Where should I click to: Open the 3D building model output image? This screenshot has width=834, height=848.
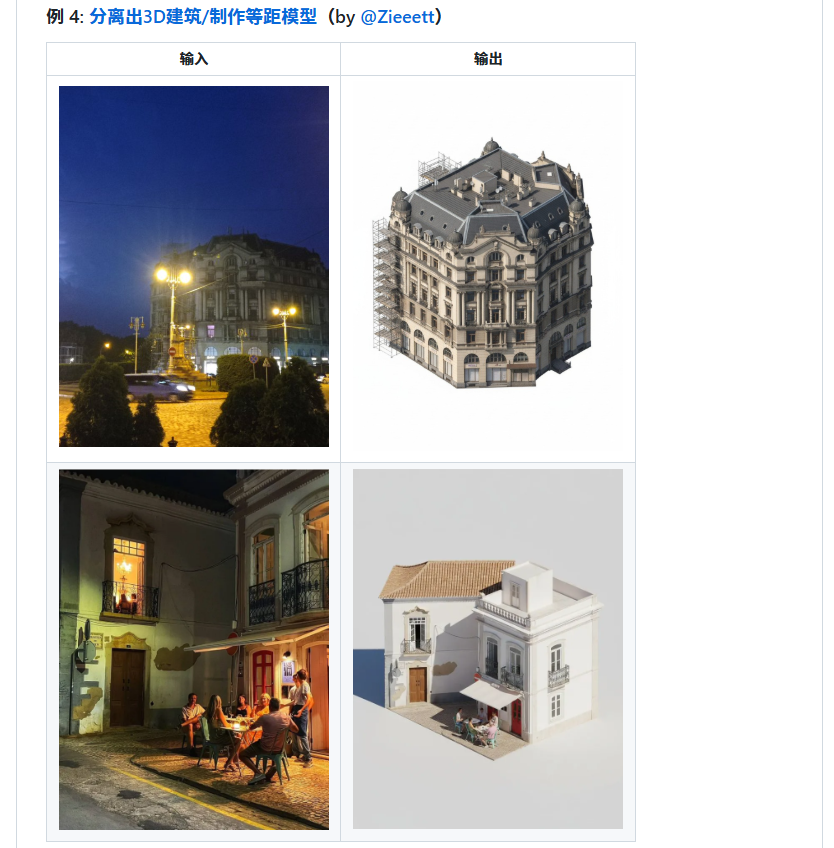(x=487, y=267)
